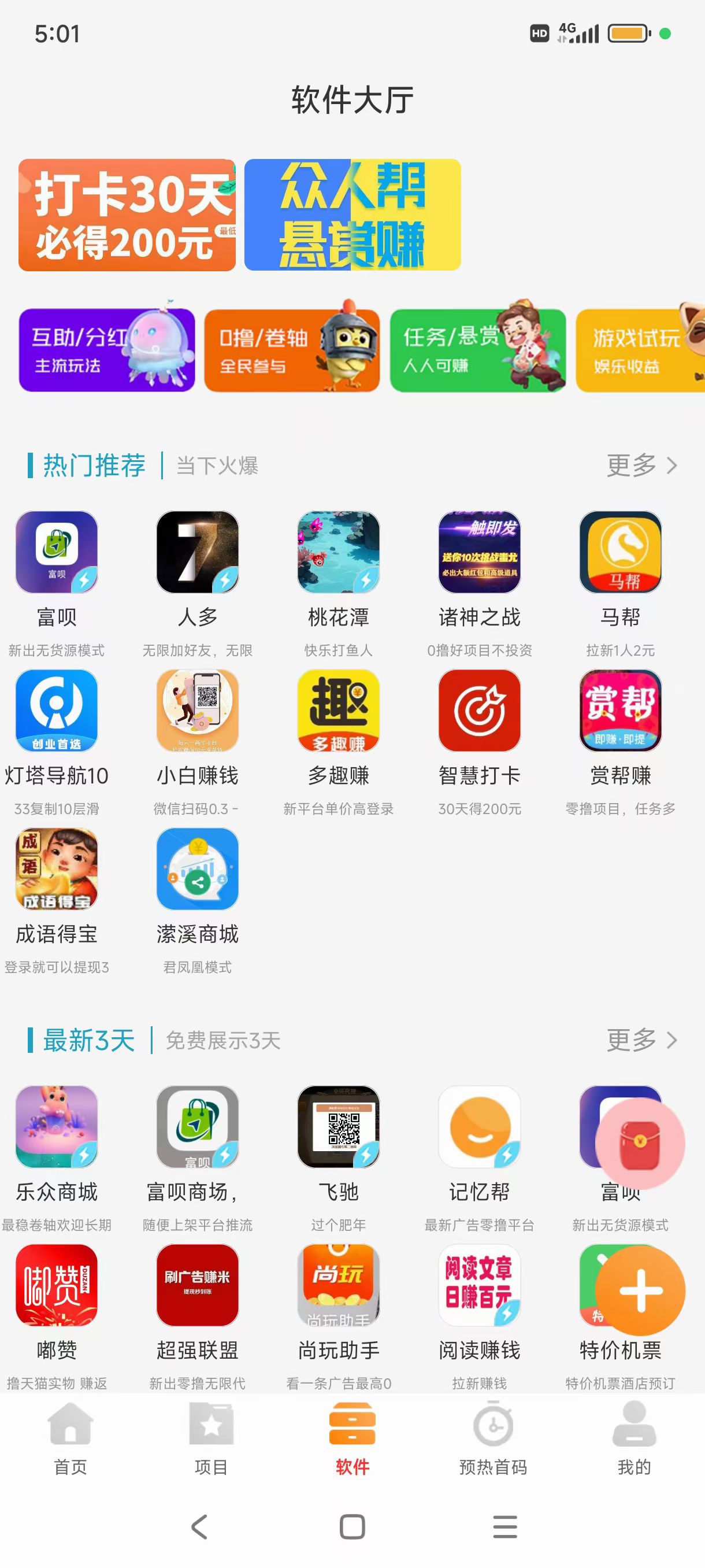705x1568 pixels.
Task: Select the 互助/分红 category card
Action: (x=107, y=349)
